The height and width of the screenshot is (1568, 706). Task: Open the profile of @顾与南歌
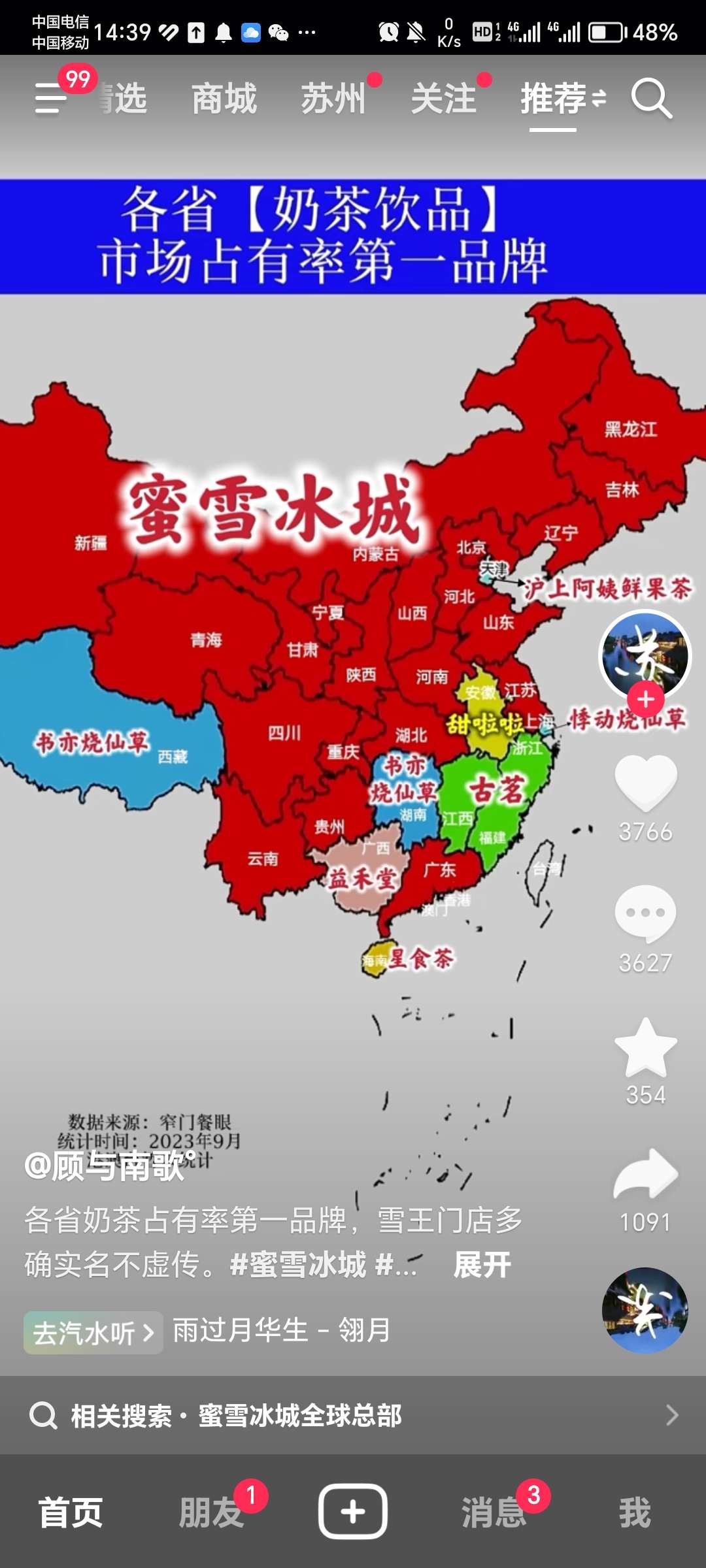pyautogui.click(x=105, y=1167)
